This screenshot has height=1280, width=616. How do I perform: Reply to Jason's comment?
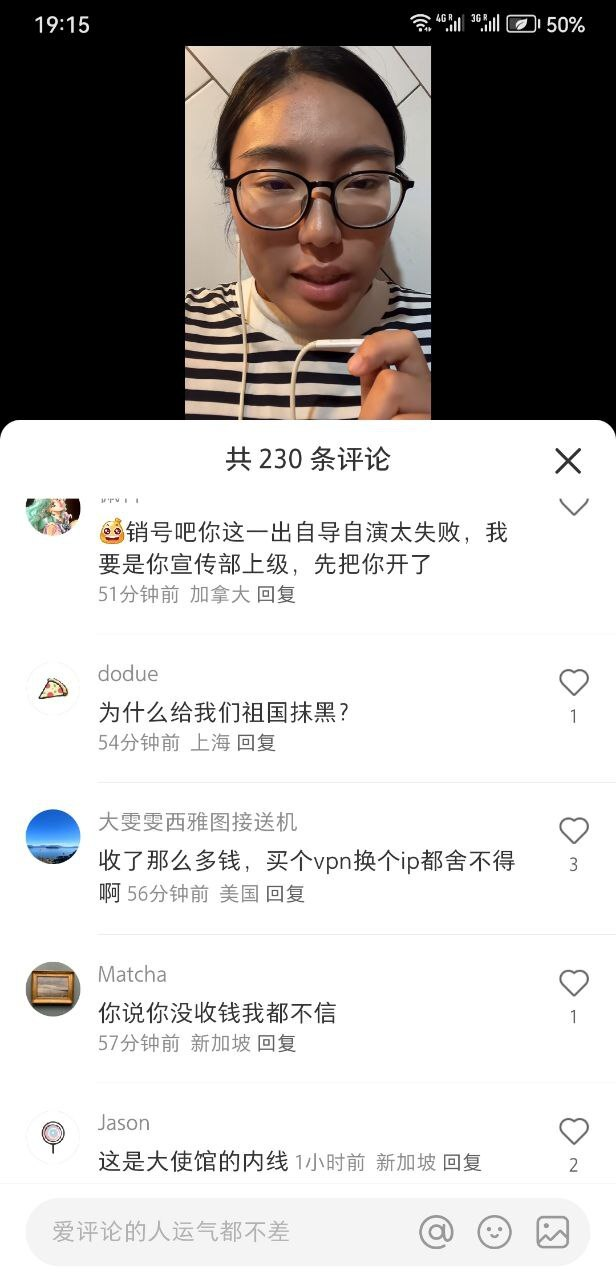[x=462, y=1162]
